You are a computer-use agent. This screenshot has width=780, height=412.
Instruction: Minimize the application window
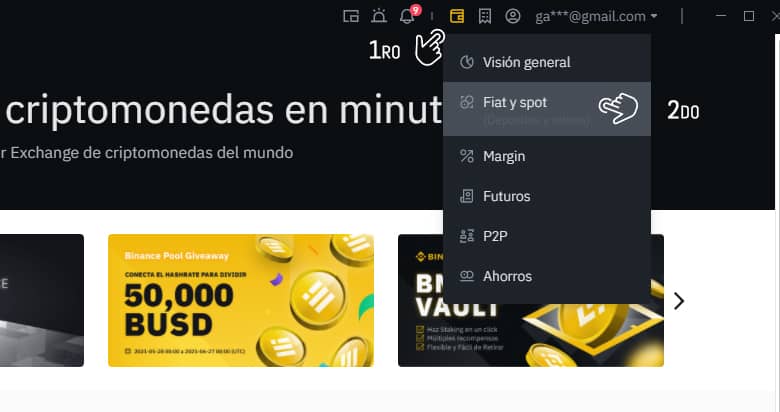tap(718, 16)
